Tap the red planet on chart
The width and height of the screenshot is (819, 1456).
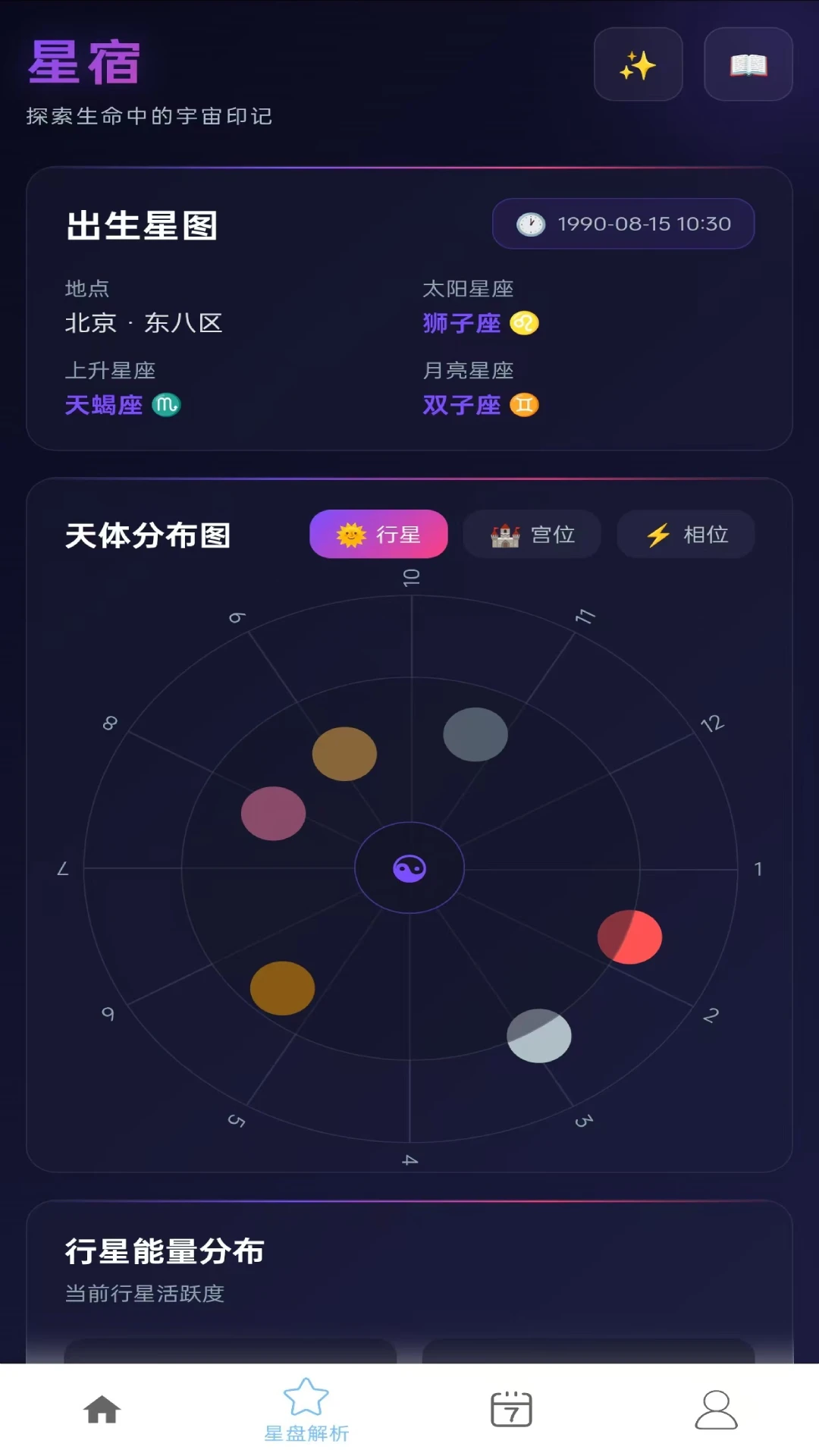[629, 937]
